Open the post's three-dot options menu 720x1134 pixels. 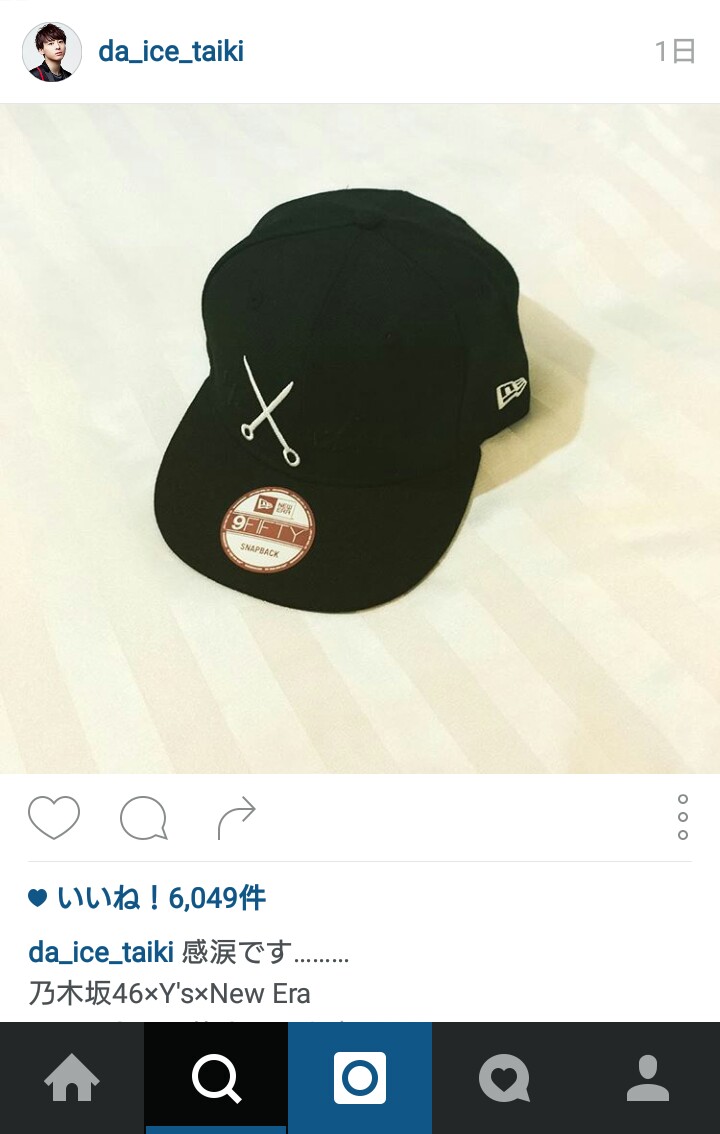tap(683, 818)
